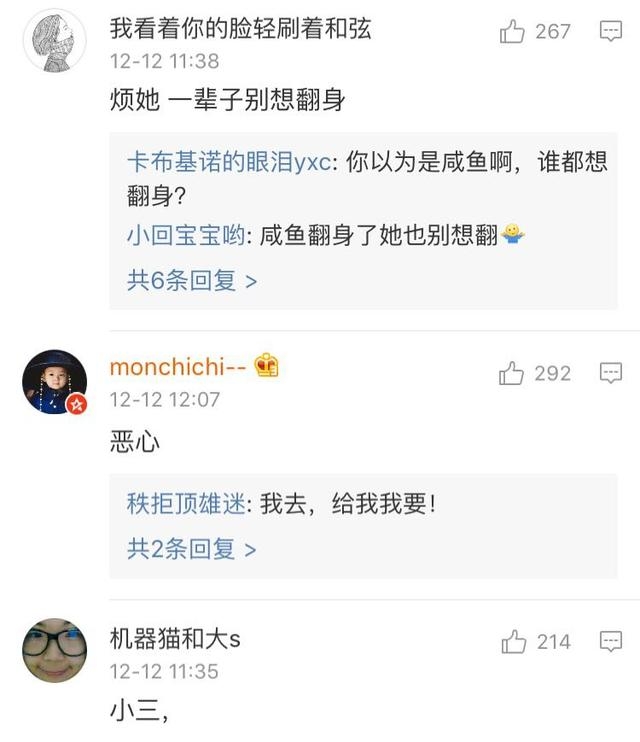640x742 pixels.
Task: Open monchichi-- username
Action: [x=178, y=367]
